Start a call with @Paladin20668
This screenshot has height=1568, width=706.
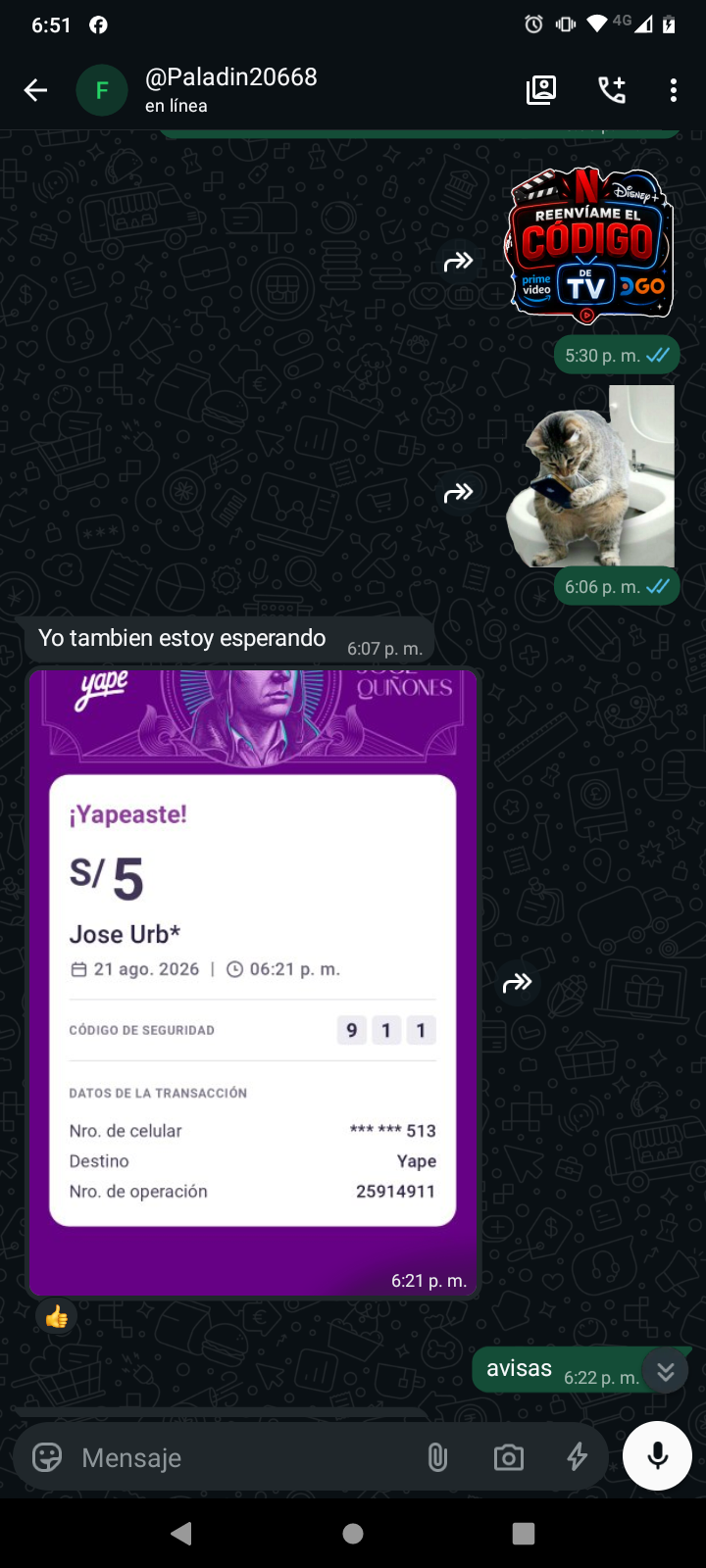click(612, 90)
